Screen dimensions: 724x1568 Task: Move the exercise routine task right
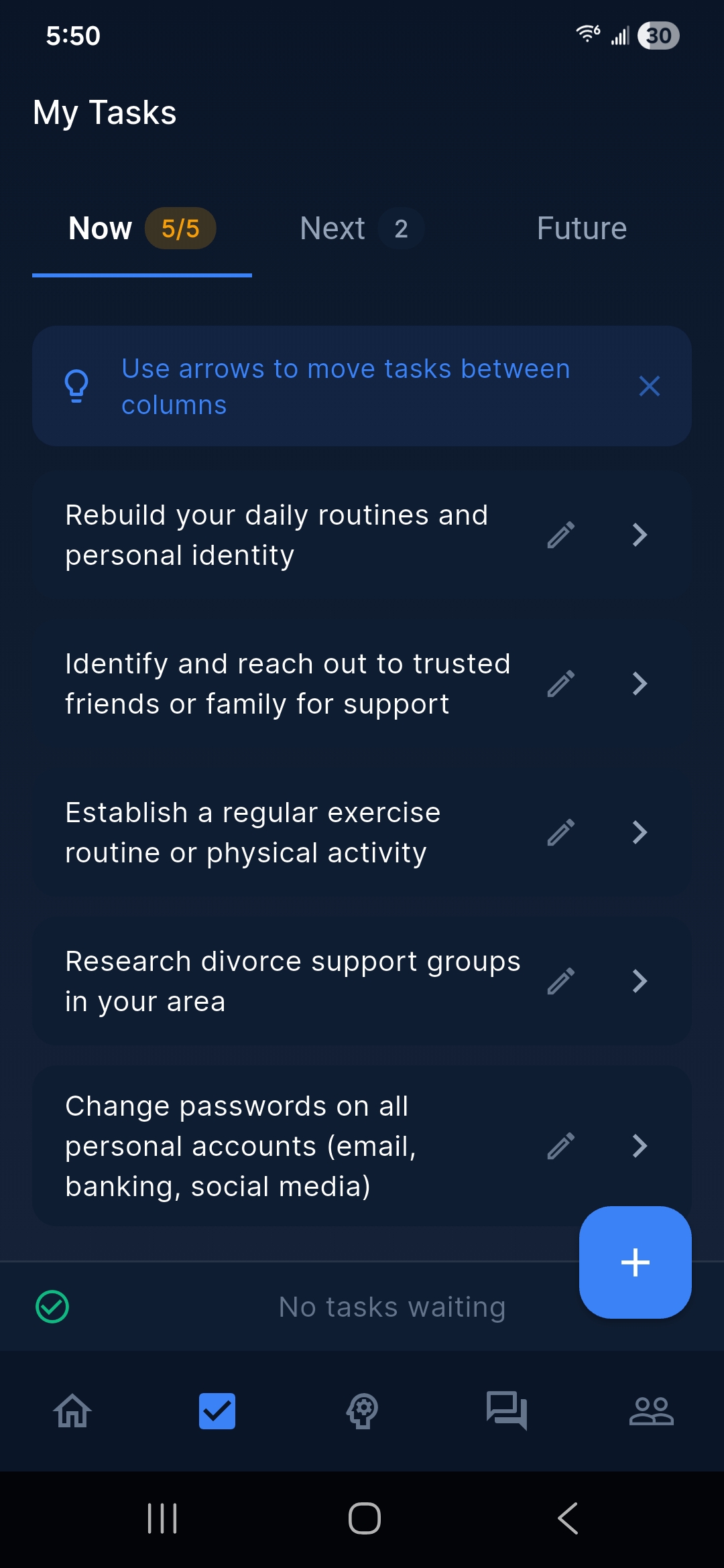point(640,832)
